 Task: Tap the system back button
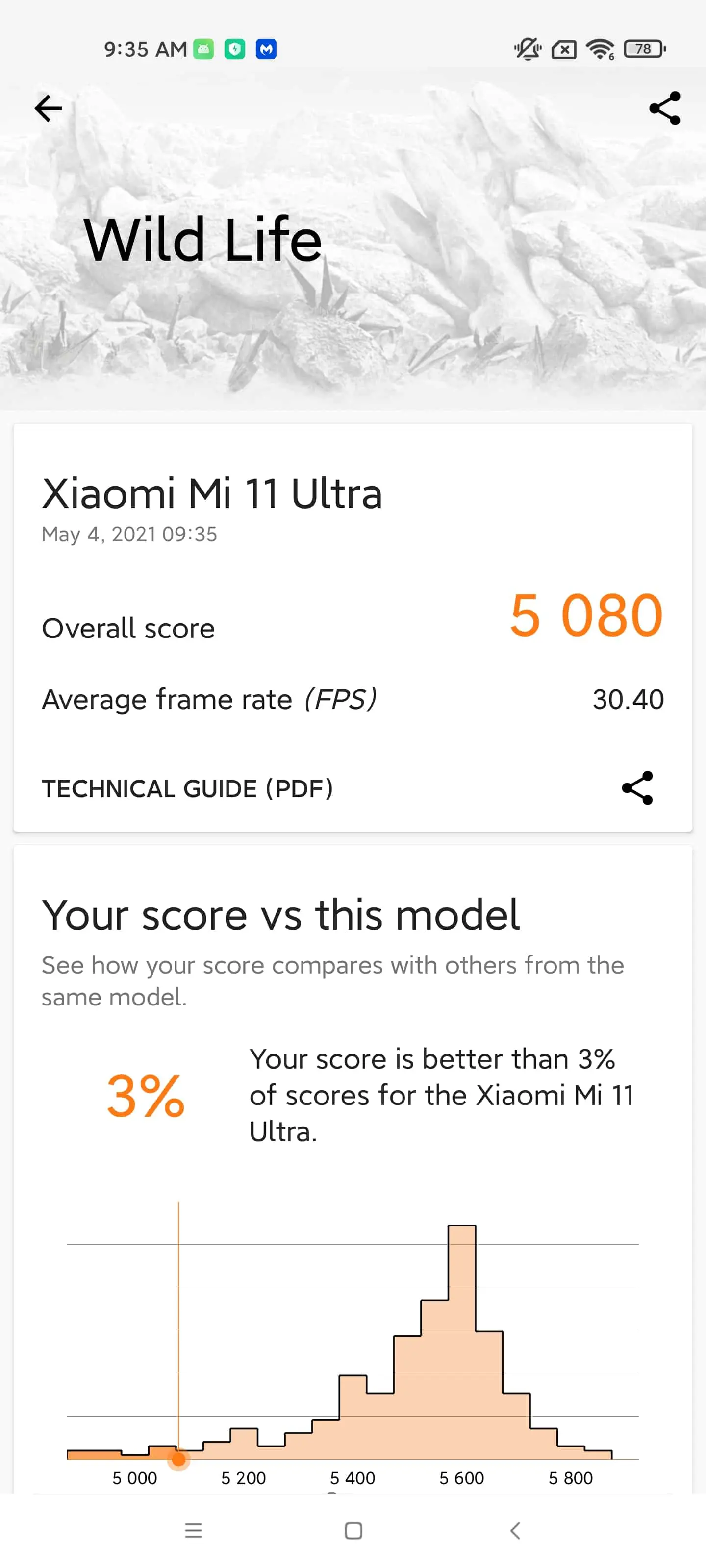click(515, 1530)
